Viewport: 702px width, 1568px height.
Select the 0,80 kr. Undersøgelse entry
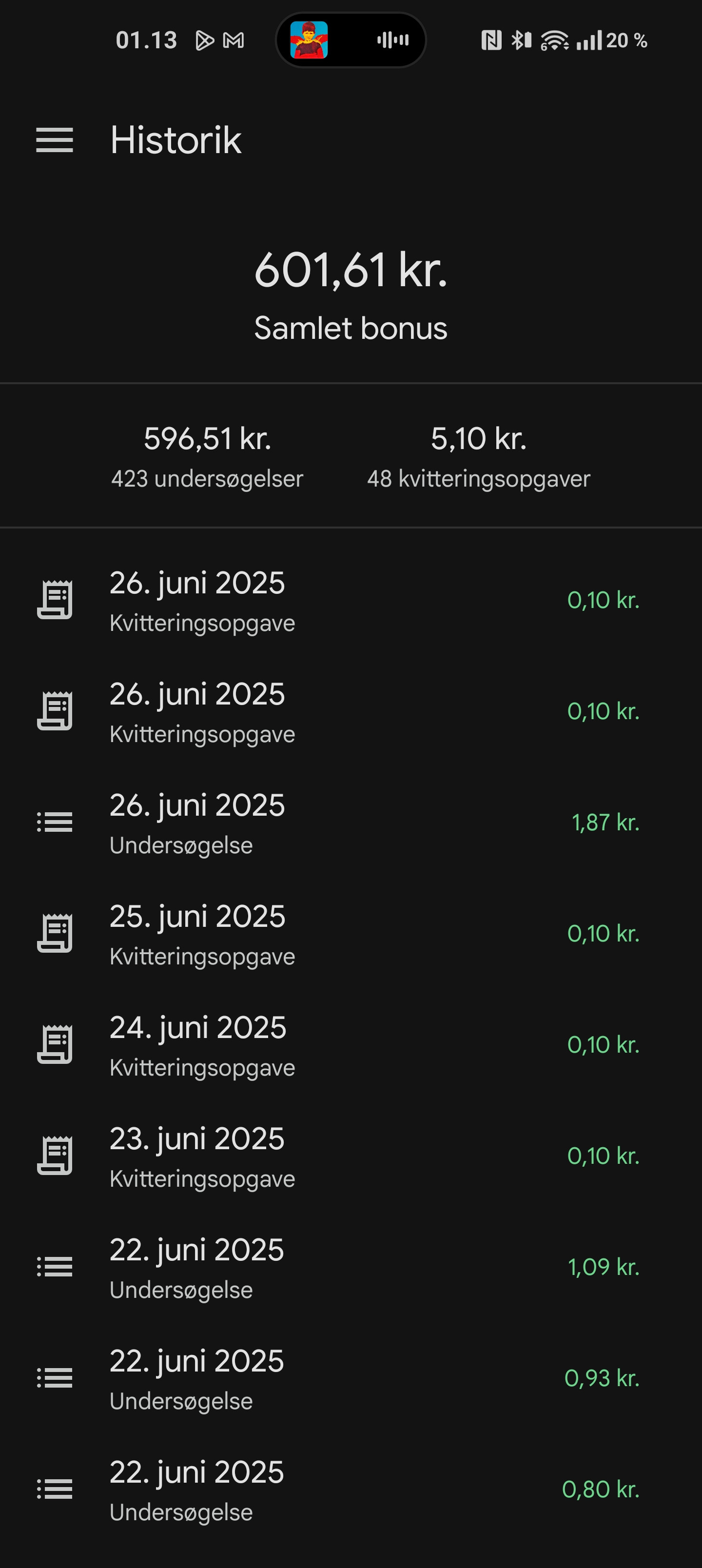point(350,1490)
